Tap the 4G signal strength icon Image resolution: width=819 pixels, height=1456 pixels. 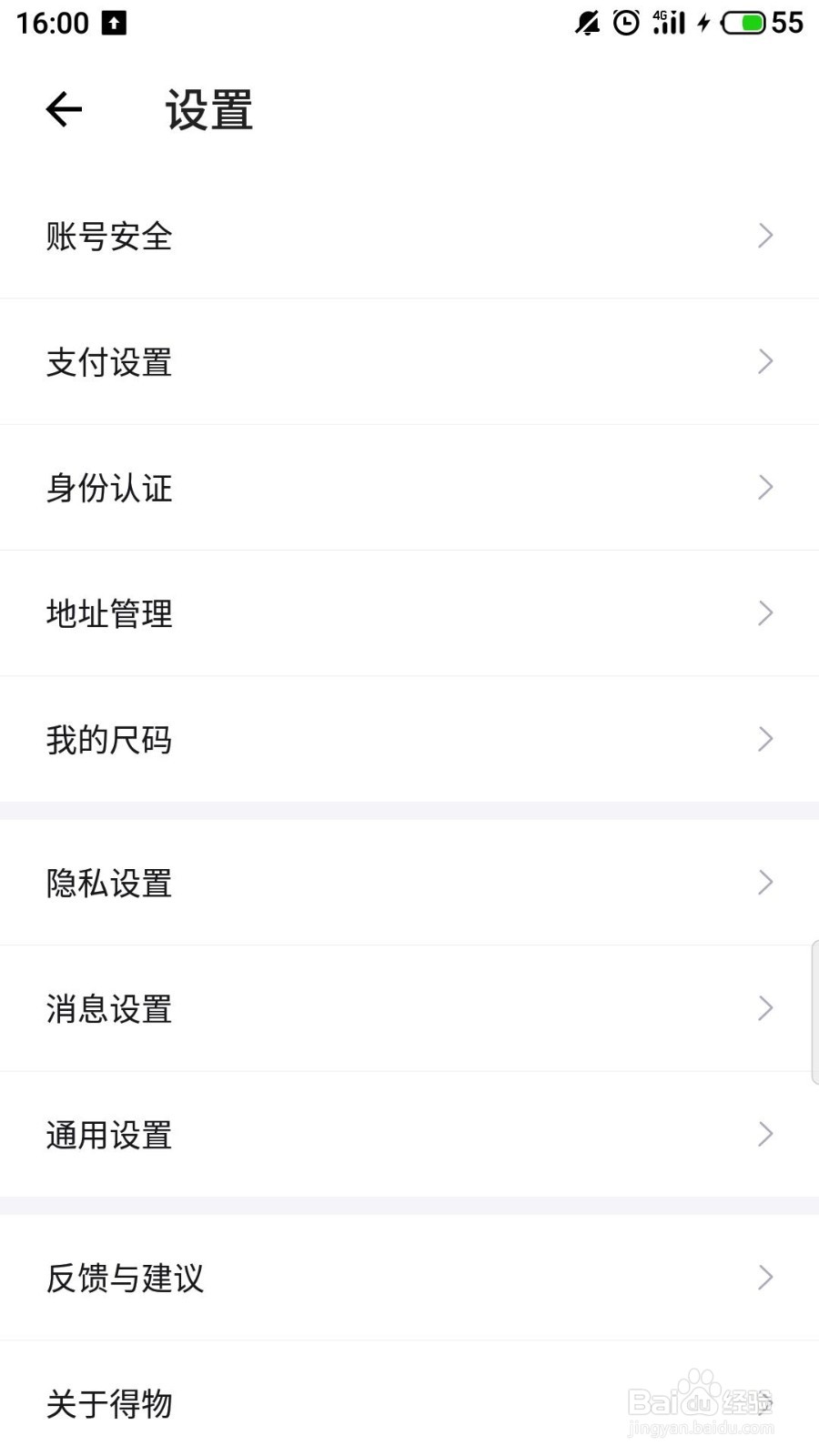(663, 23)
